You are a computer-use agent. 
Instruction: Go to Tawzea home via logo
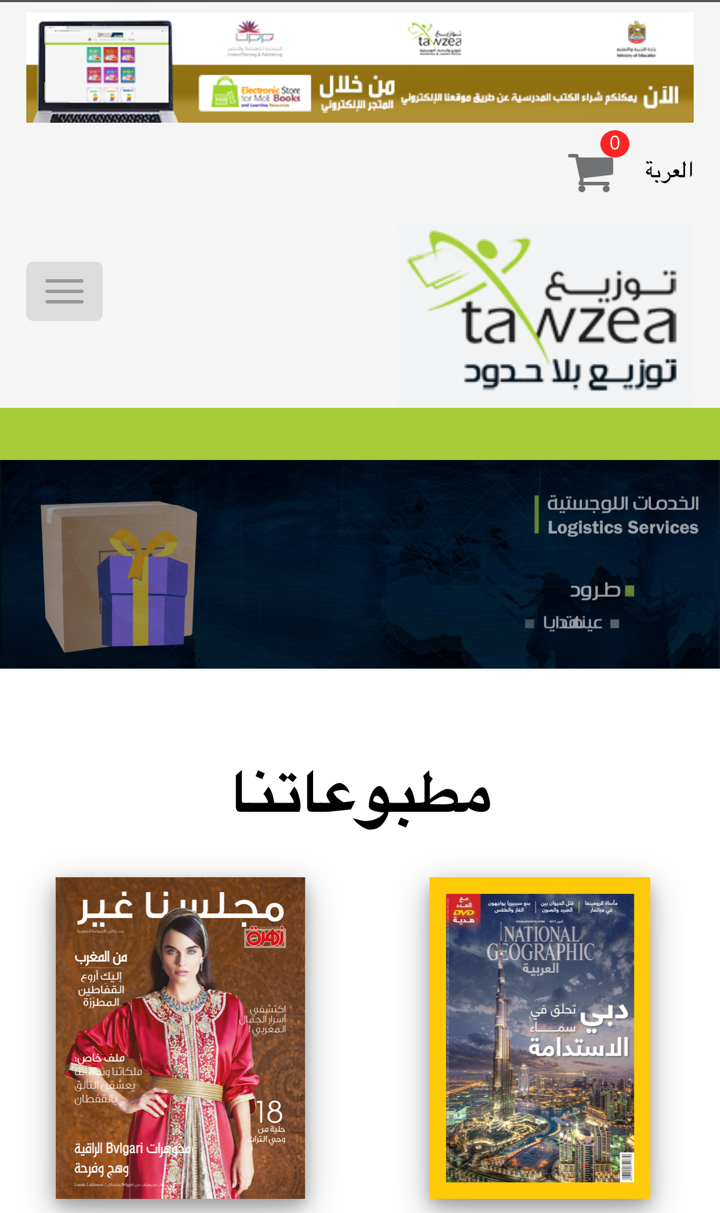[x=545, y=313]
